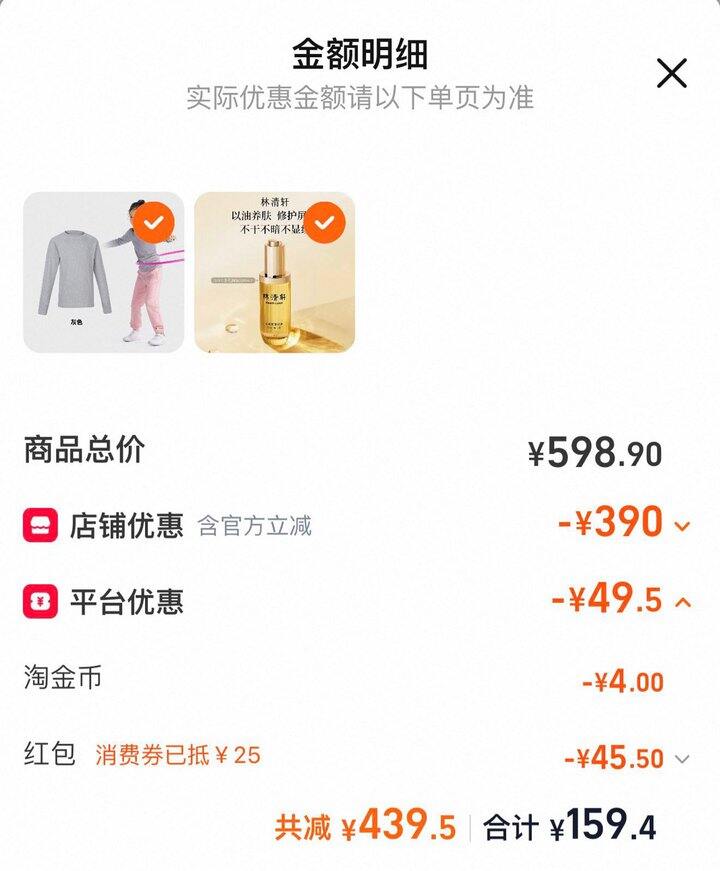
Task: Expand the 红包 deduction details
Action: (682, 759)
